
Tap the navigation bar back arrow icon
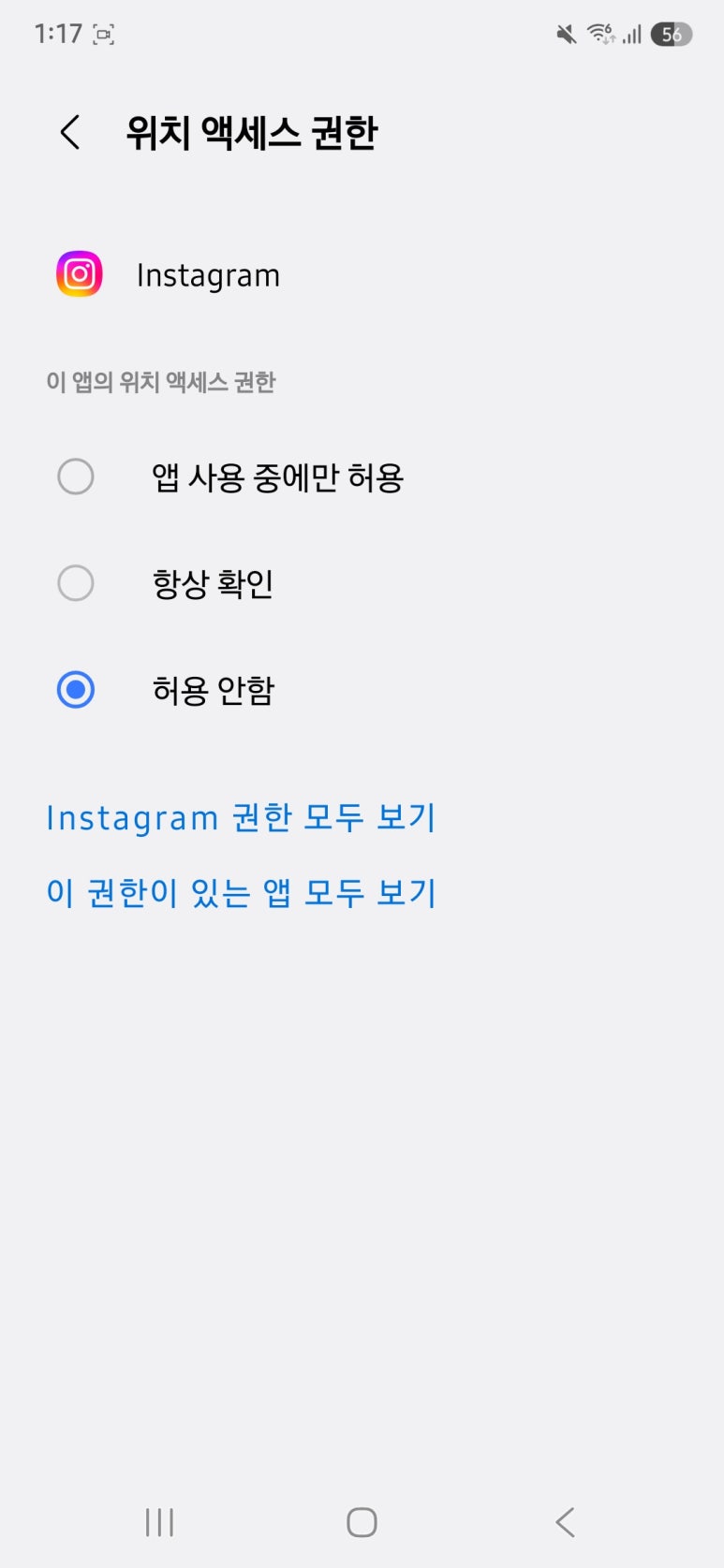[564, 1523]
